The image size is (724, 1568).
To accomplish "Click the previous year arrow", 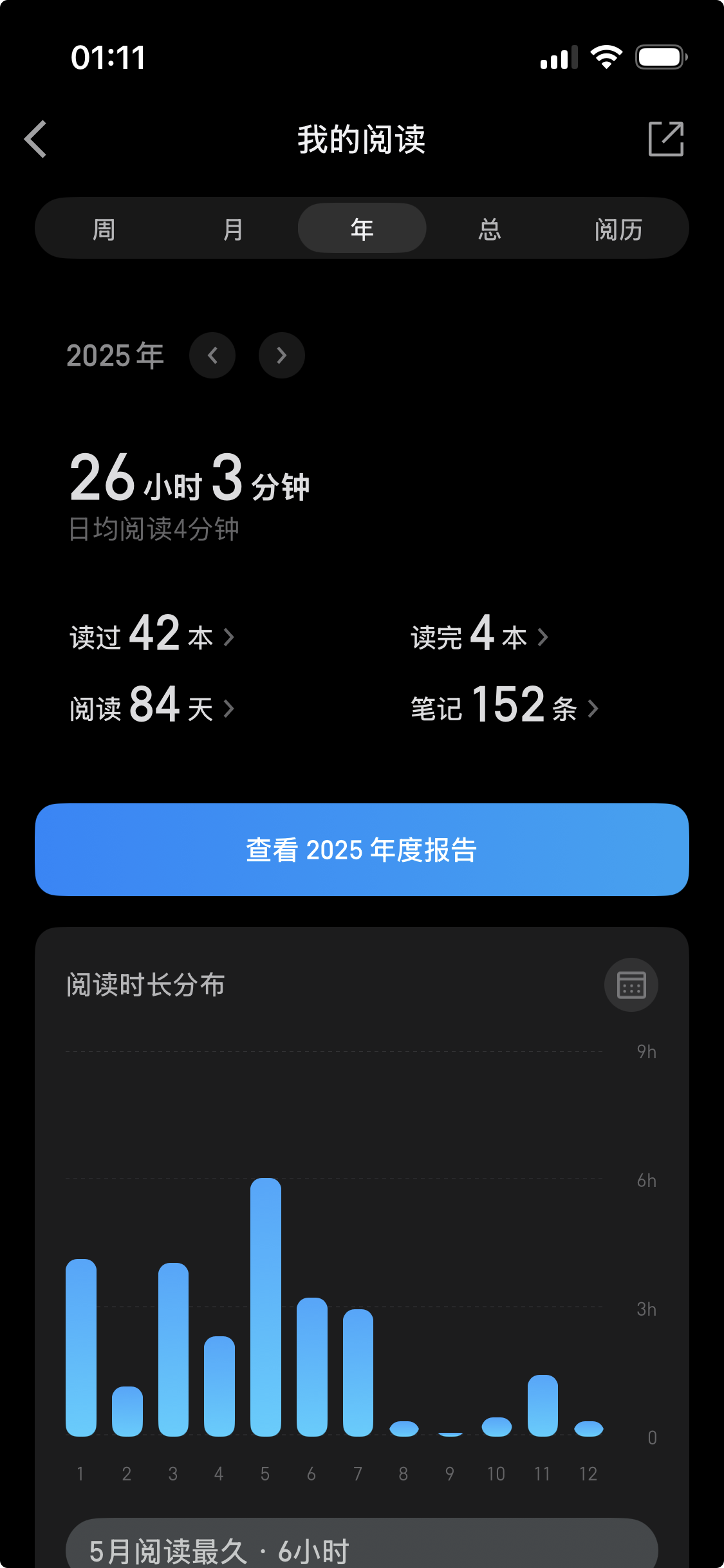I will (213, 355).
